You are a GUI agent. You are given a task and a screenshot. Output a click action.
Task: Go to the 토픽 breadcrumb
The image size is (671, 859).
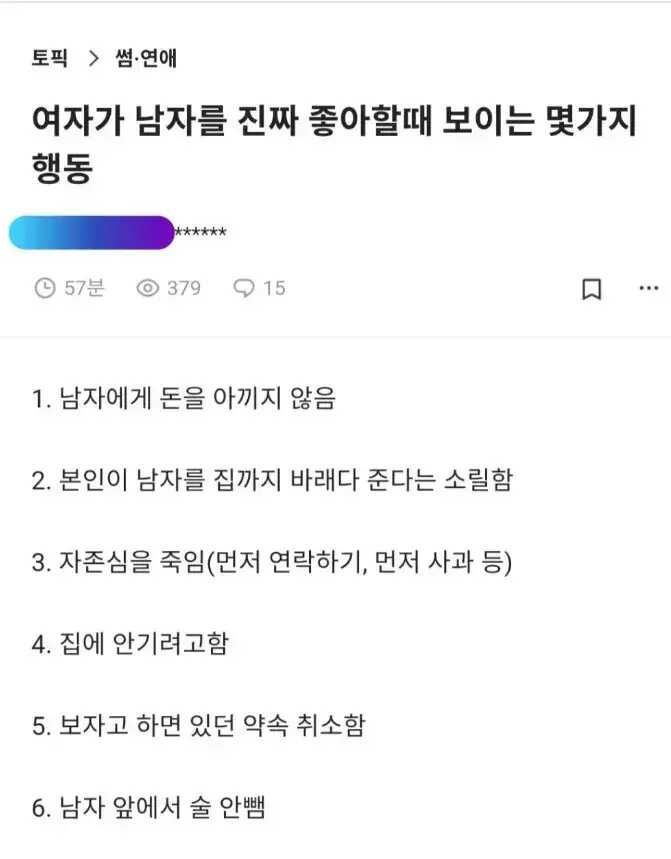coord(49,58)
